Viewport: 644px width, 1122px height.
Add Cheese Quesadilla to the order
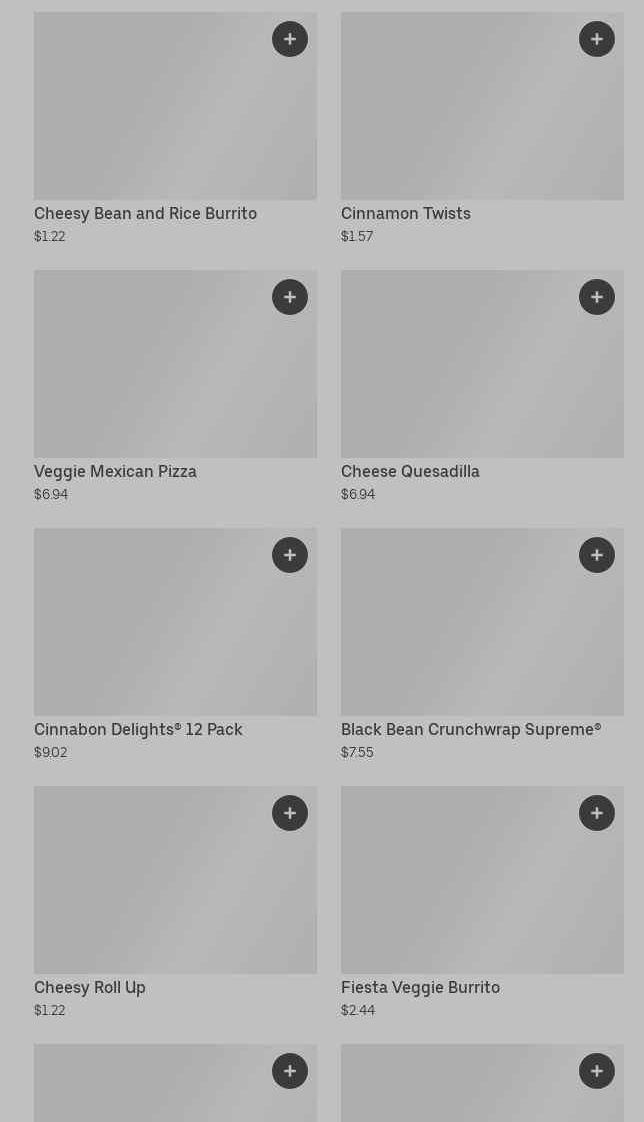tap(597, 297)
